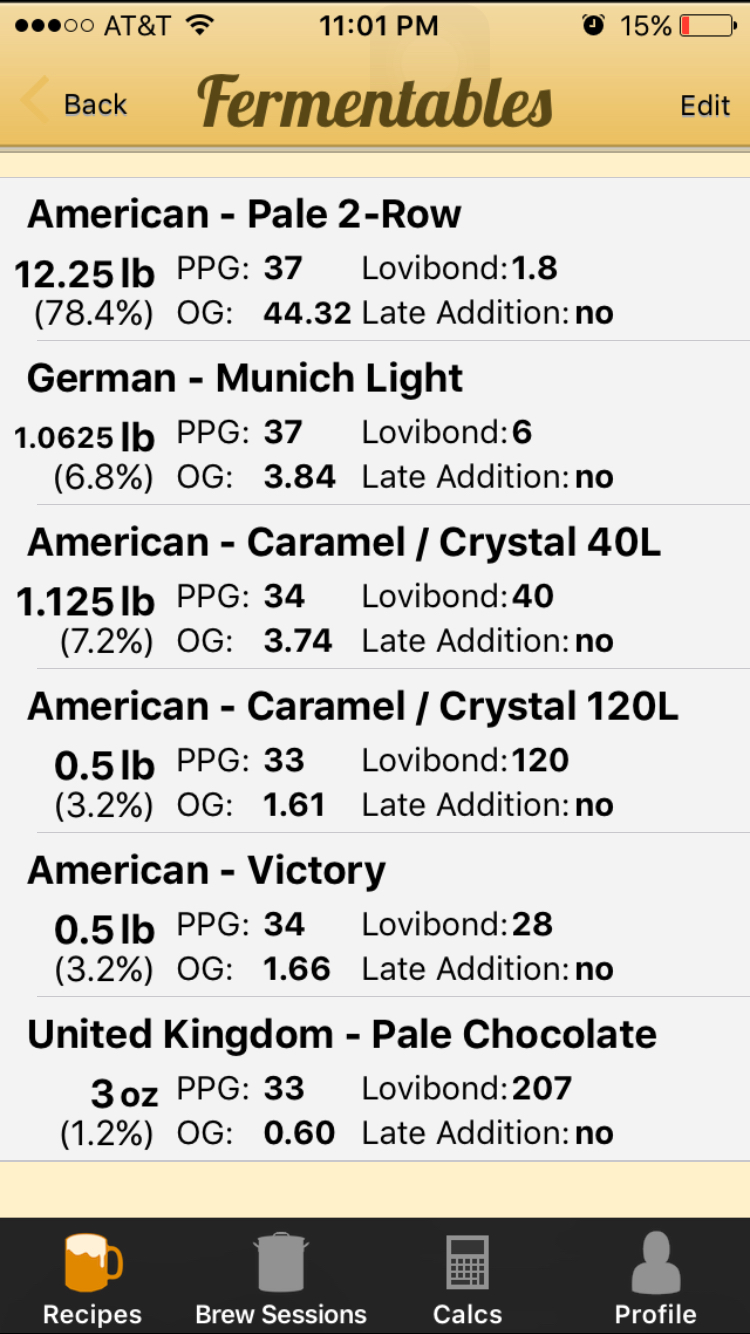Switch to the Brew Sessions tab
The height and width of the screenshot is (1334, 750).
(281, 1277)
